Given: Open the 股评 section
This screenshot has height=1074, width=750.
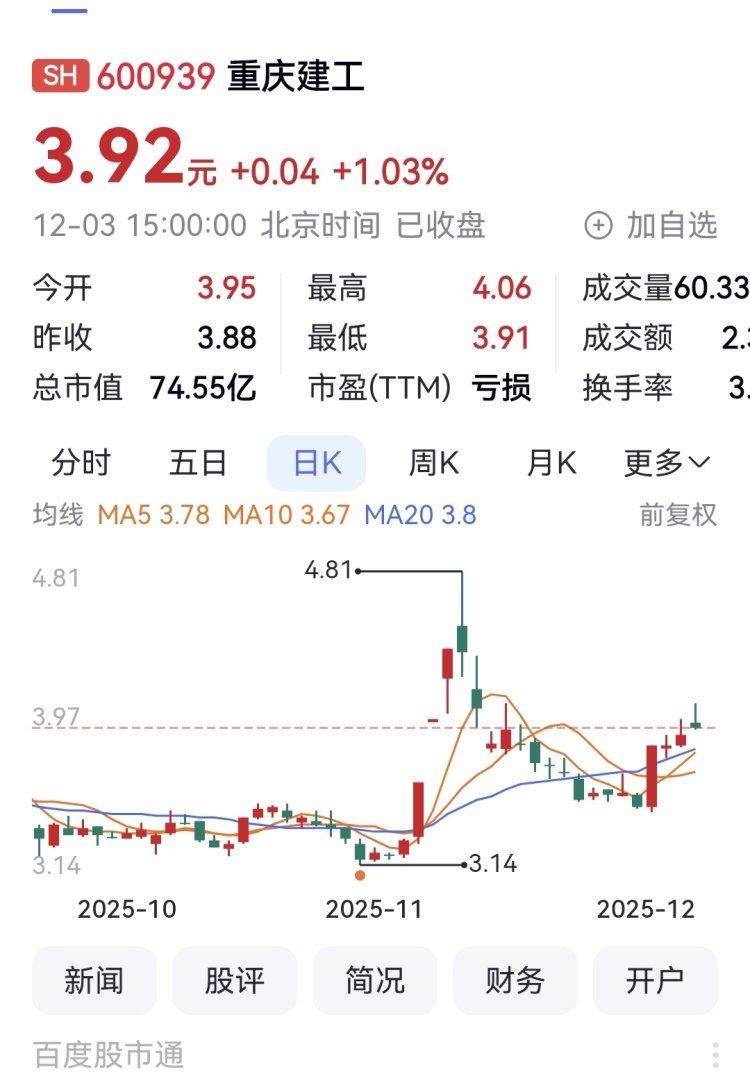Looking at the screenshot, I should (235, 981).
